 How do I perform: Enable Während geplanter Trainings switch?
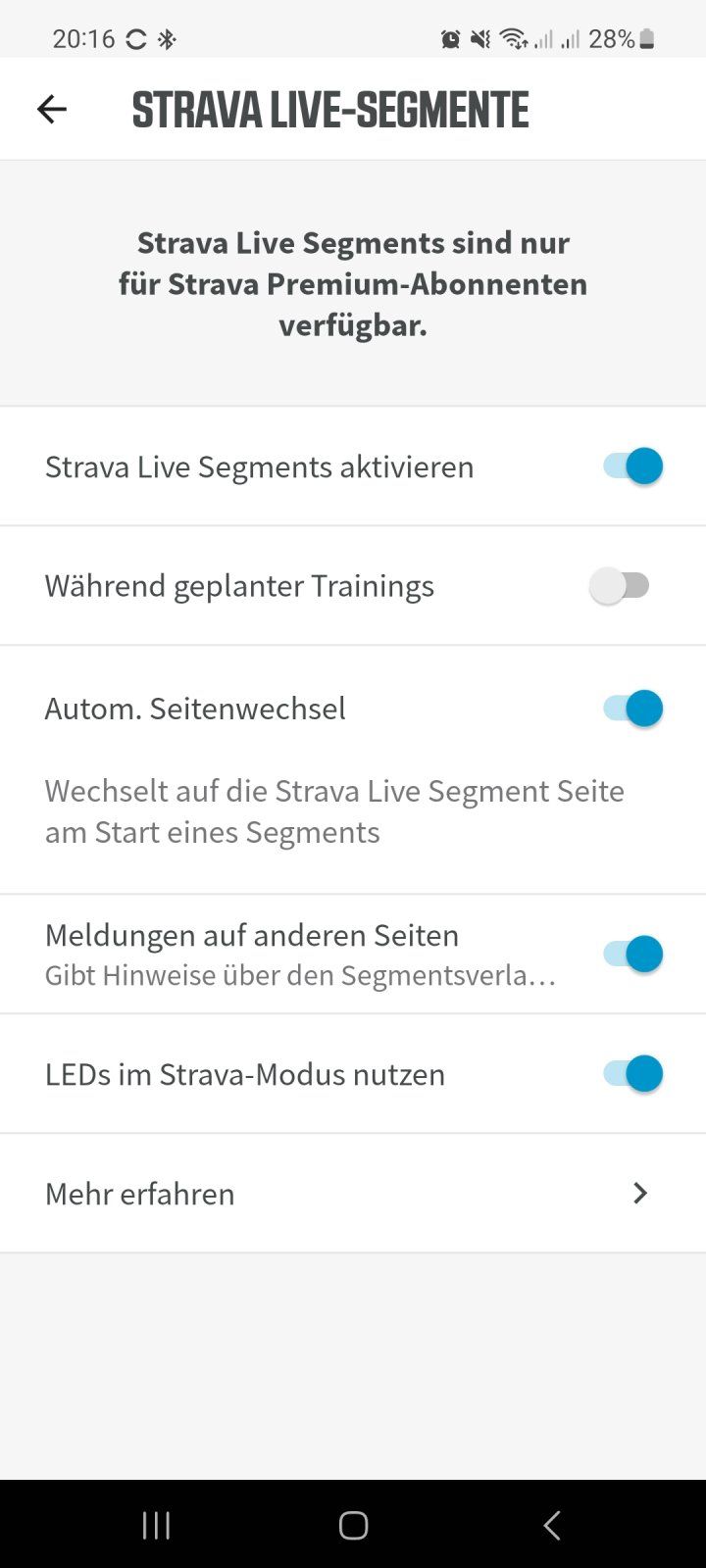click(621, 586)
